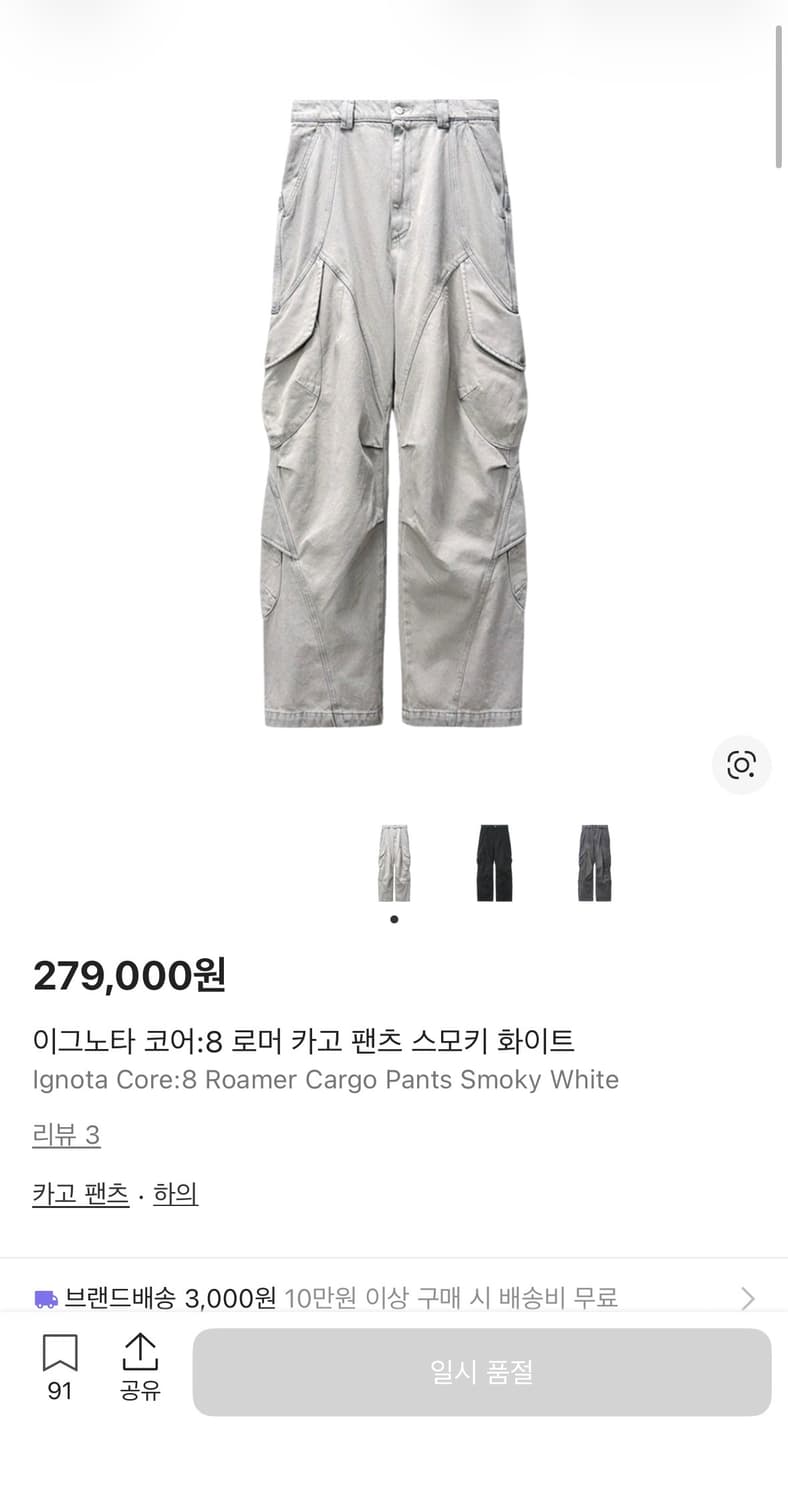Tap the bookmark save icon

[60, 1350]
